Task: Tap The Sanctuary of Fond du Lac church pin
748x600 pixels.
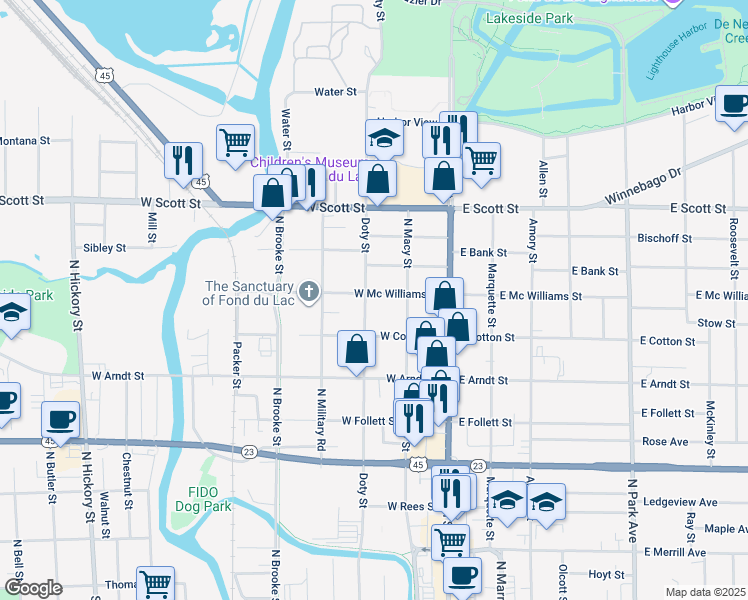Action: (309, 292)
